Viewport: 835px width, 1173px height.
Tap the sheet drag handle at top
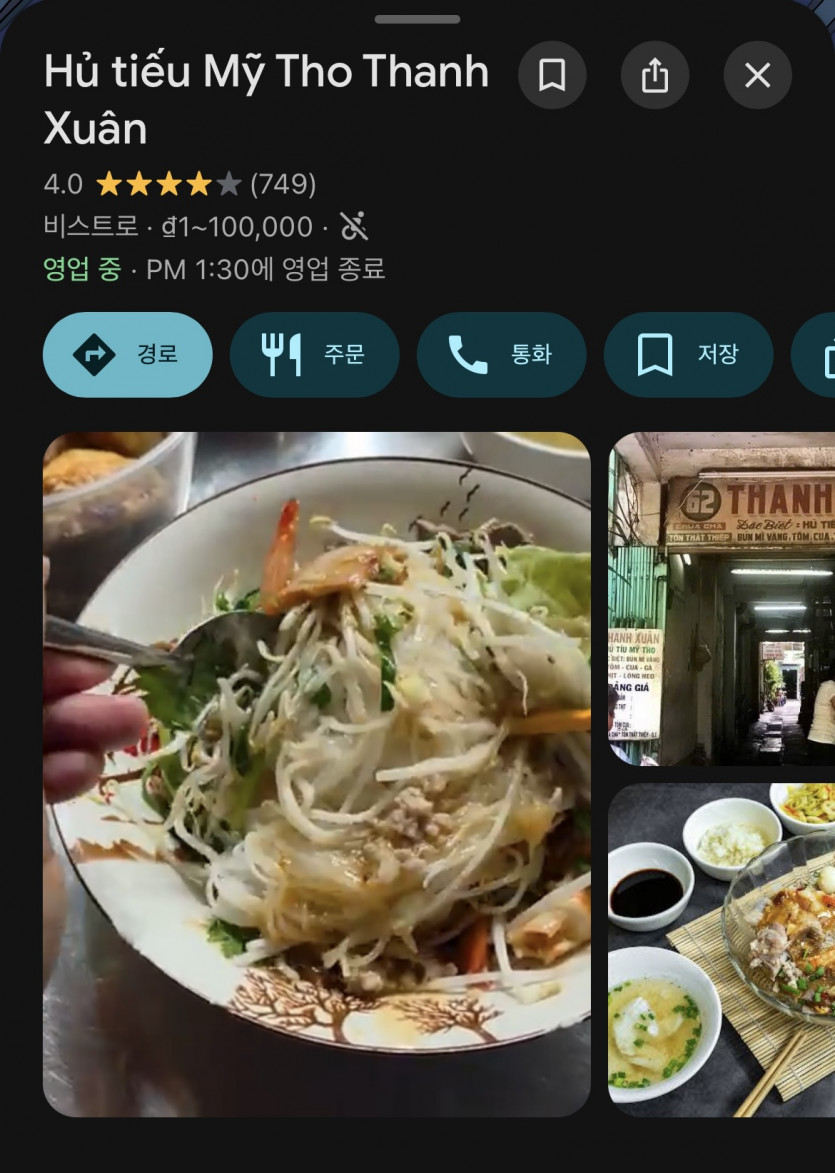pyautogui.click(x=417, y=19)
